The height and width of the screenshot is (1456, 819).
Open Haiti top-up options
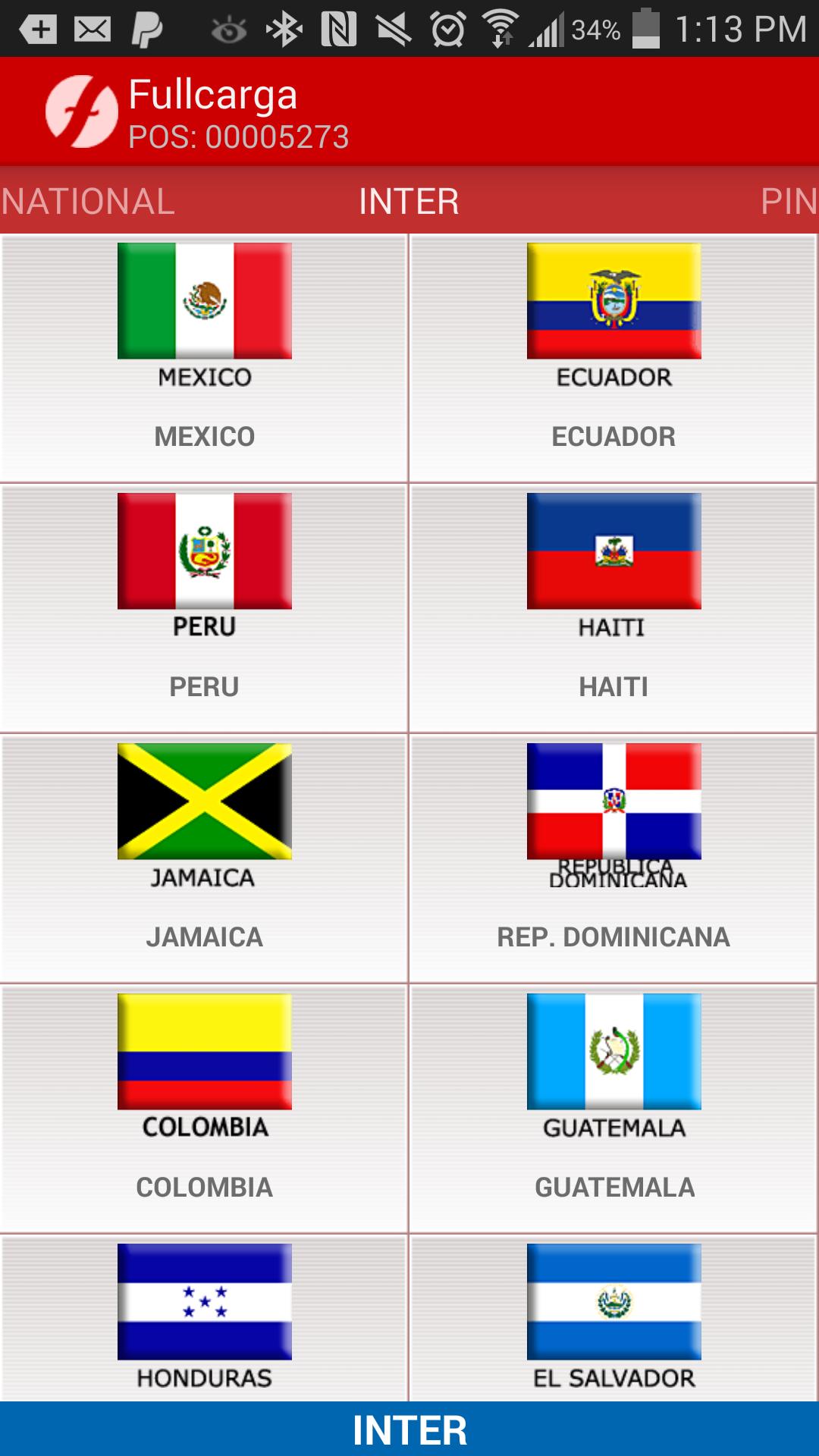click(x=613, y=608)
